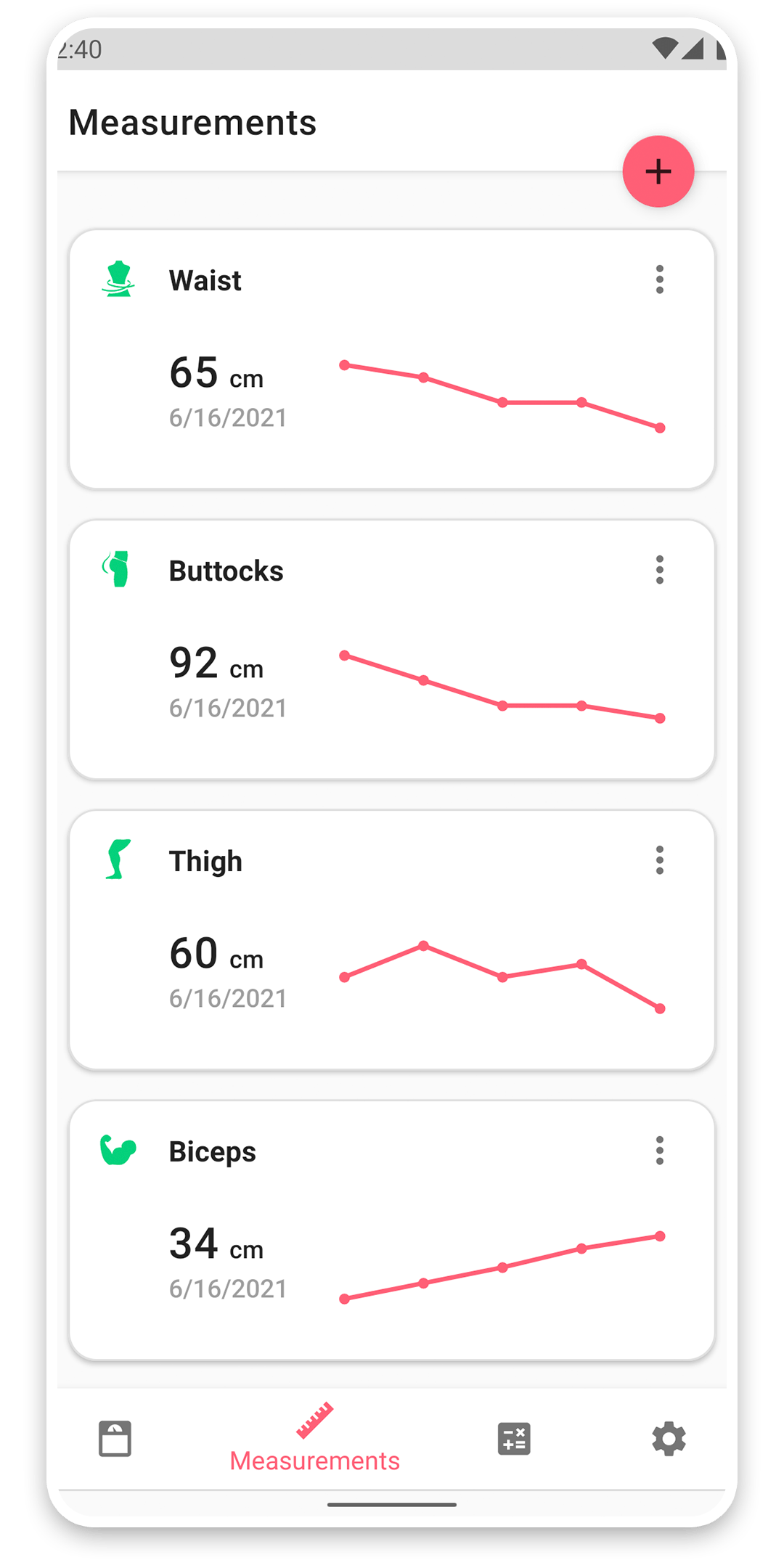
Task: Click the Buttocks measurement icon
Action: pyautogui.click(x=118, y=570)
